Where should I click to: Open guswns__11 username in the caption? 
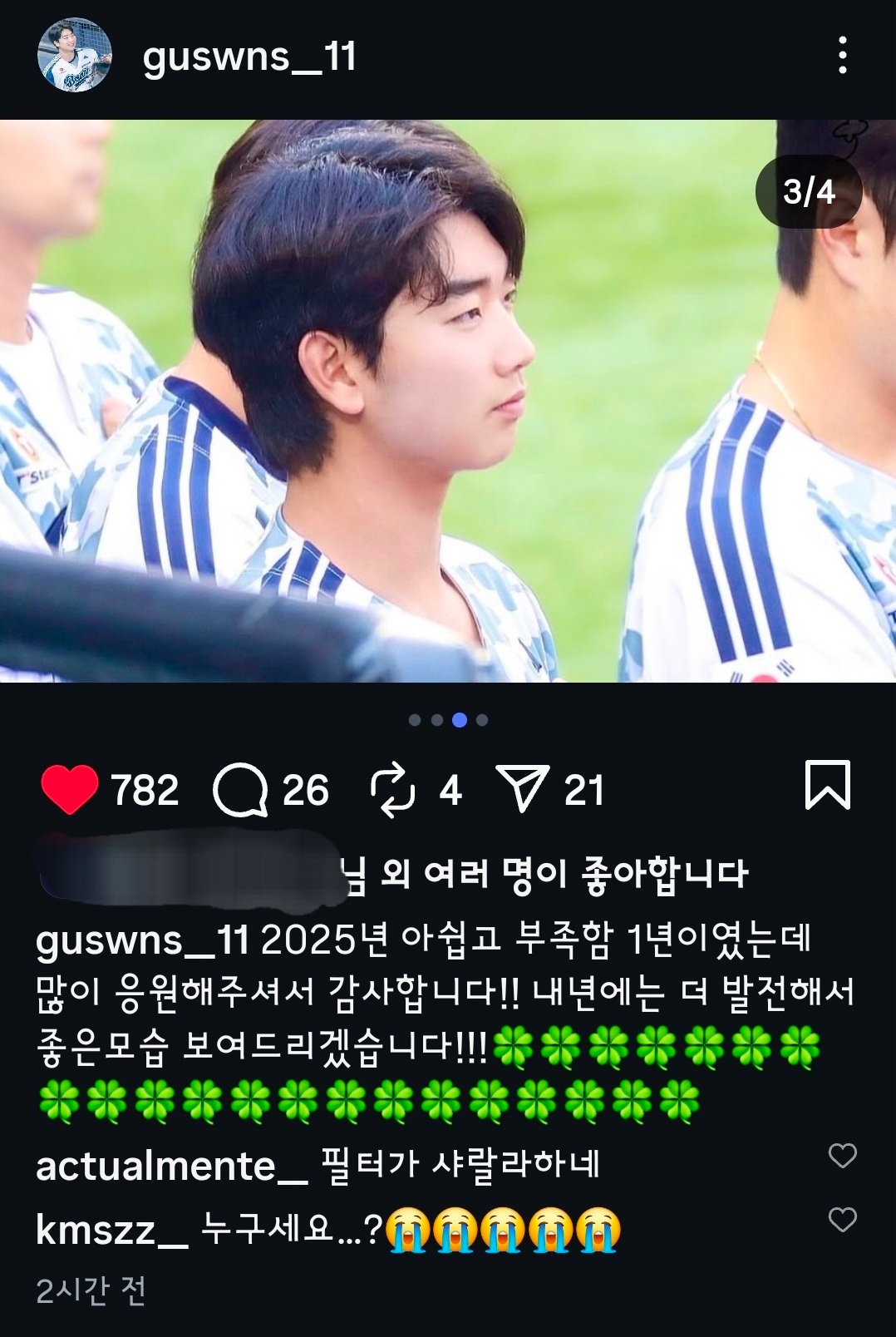coord(142,940)
